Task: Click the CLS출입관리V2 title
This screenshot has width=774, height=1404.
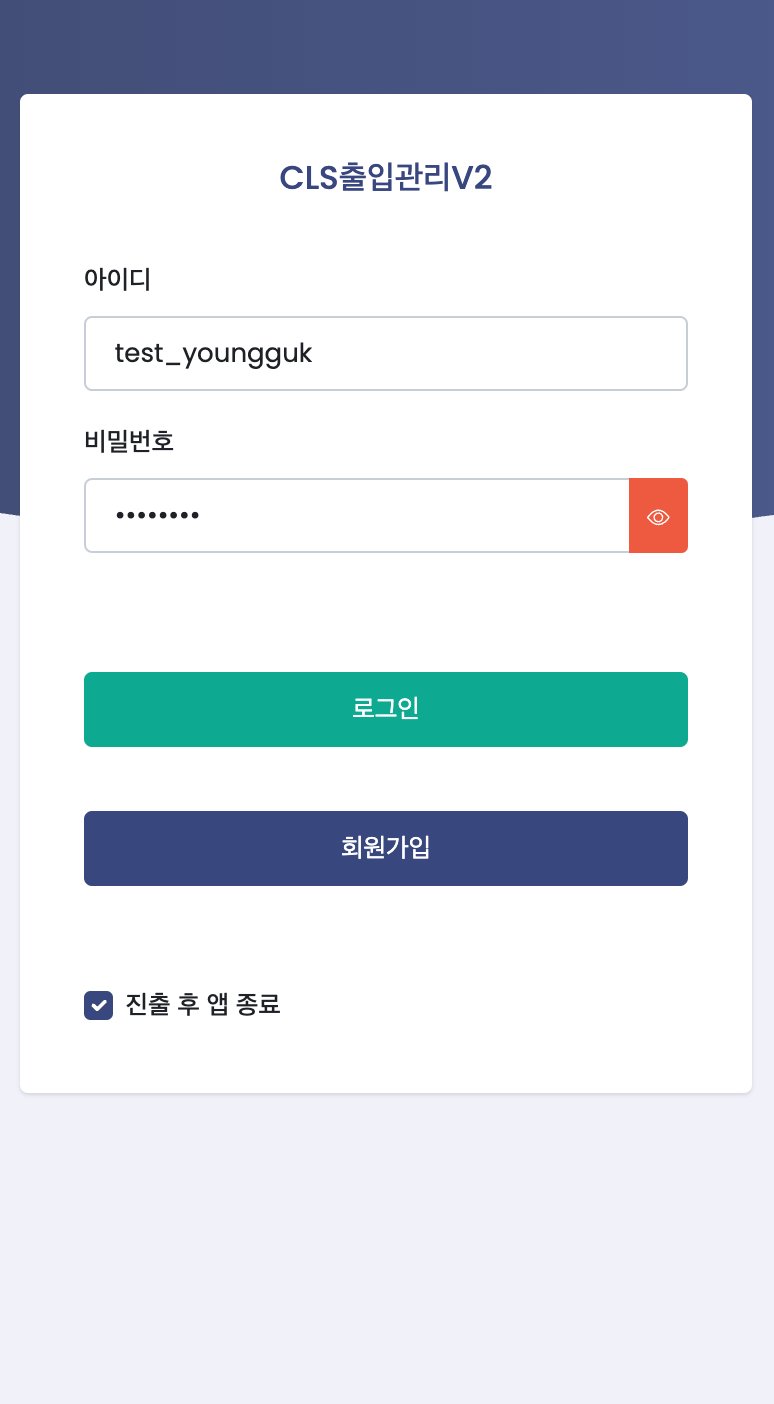Action: [x=386, y=177]
